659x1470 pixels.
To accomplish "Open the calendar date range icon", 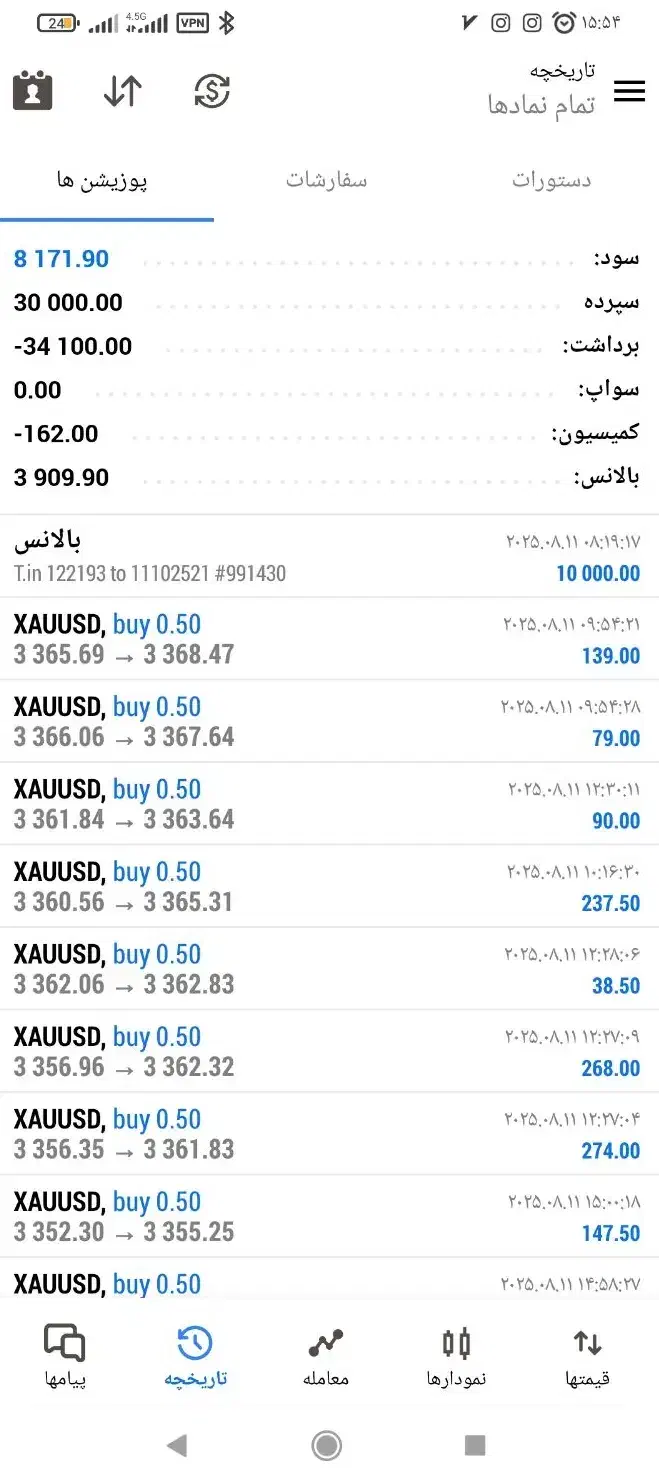I will pos(33,91).
